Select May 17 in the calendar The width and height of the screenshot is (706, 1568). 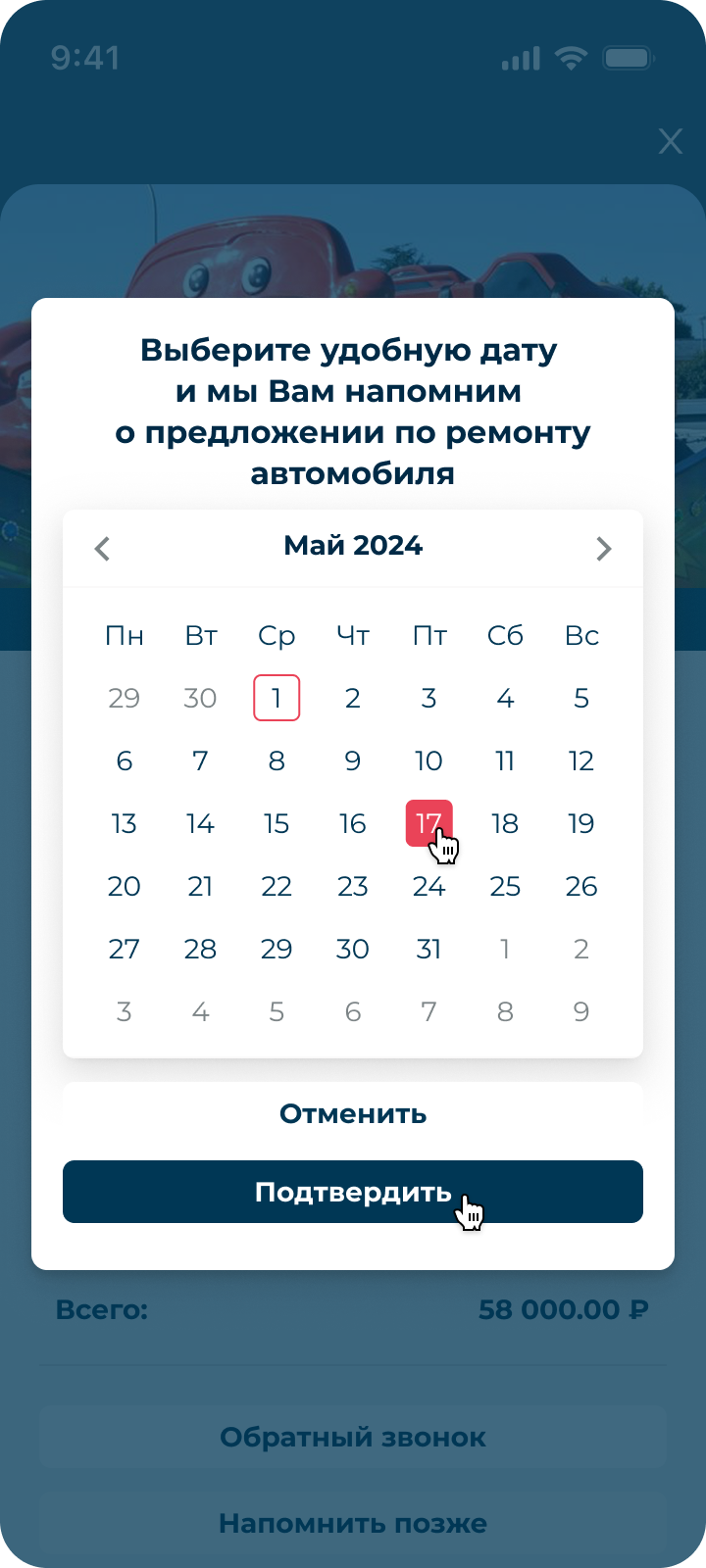click(x=429, y=823)
